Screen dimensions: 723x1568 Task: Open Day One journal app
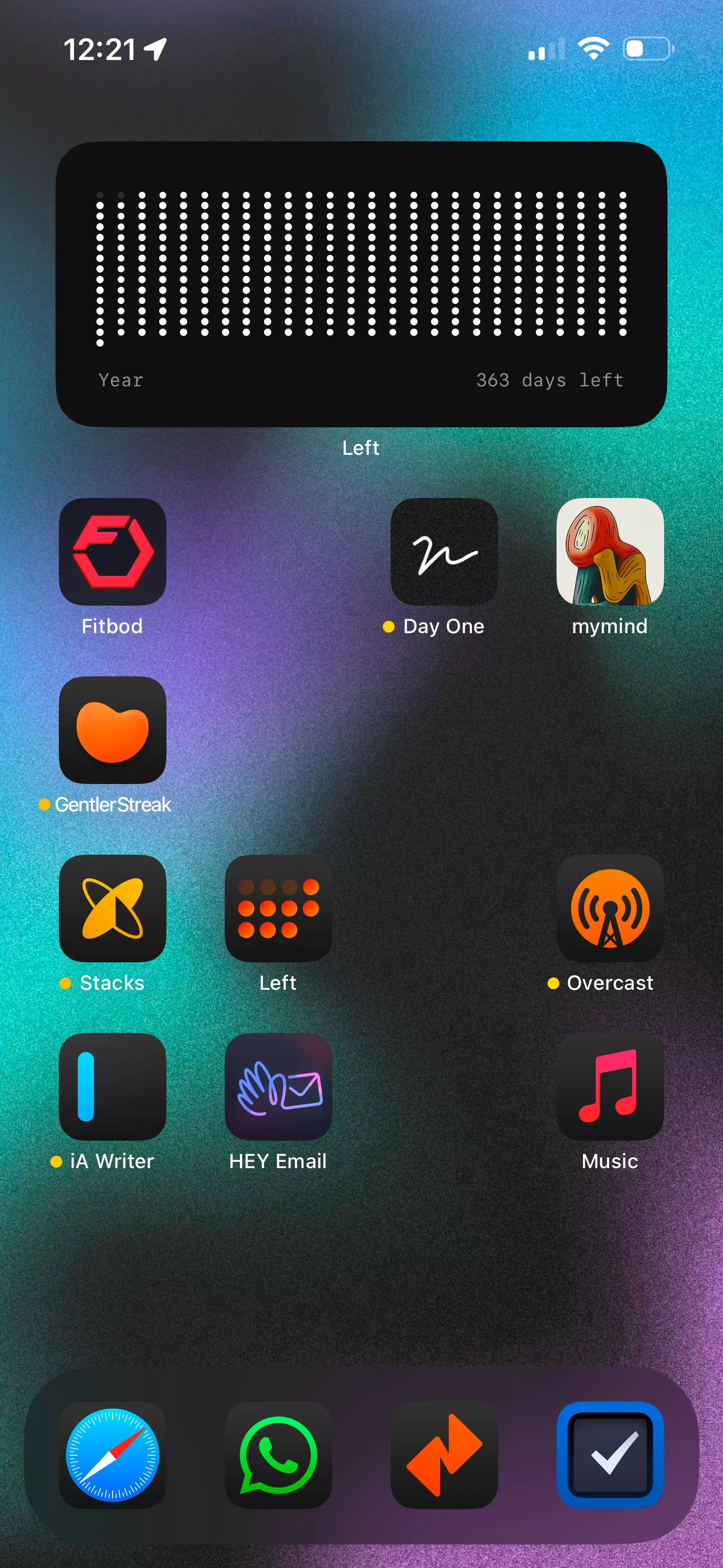pos(444,551)
